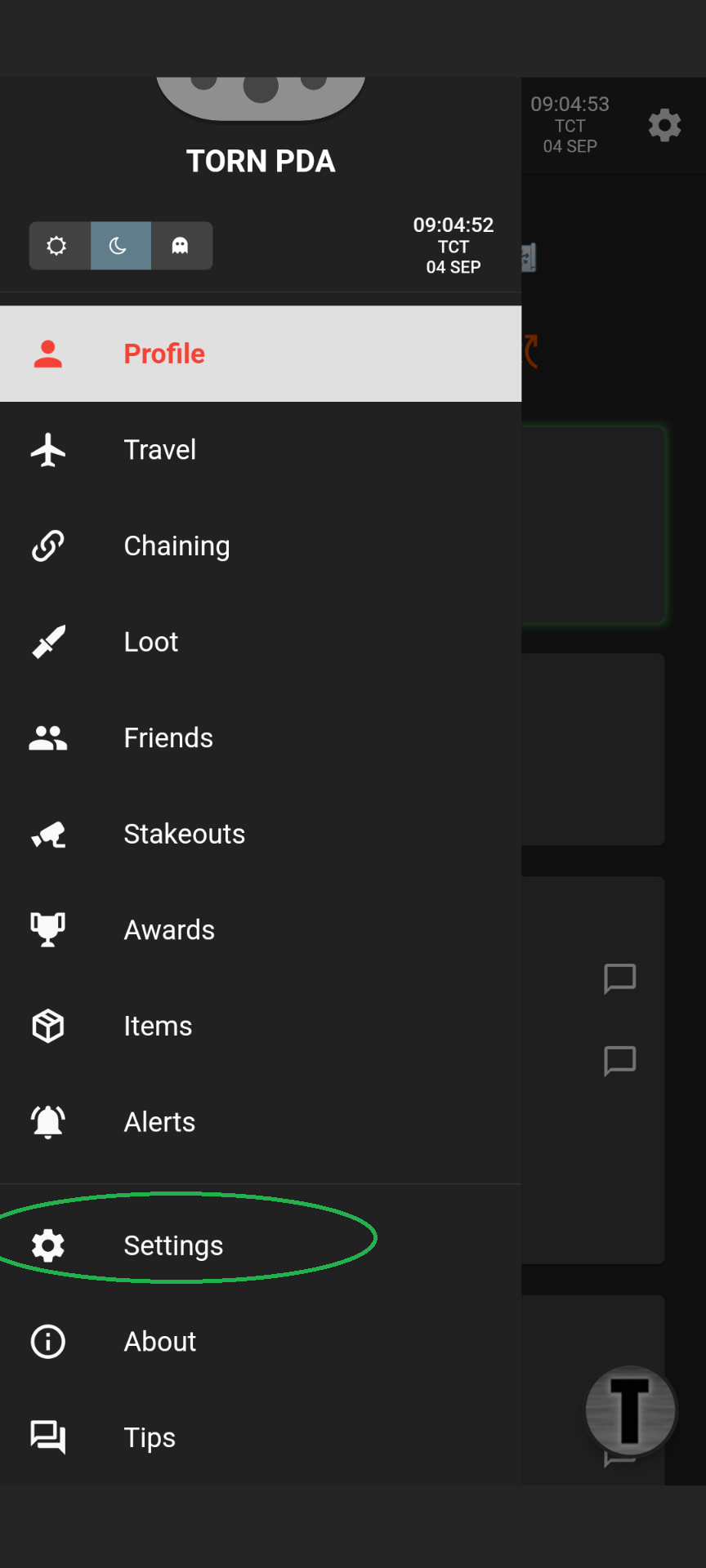The width and height of the screenshot is (706, 1568).
Task: Open Stakeouts
Action: click(261, 834)
